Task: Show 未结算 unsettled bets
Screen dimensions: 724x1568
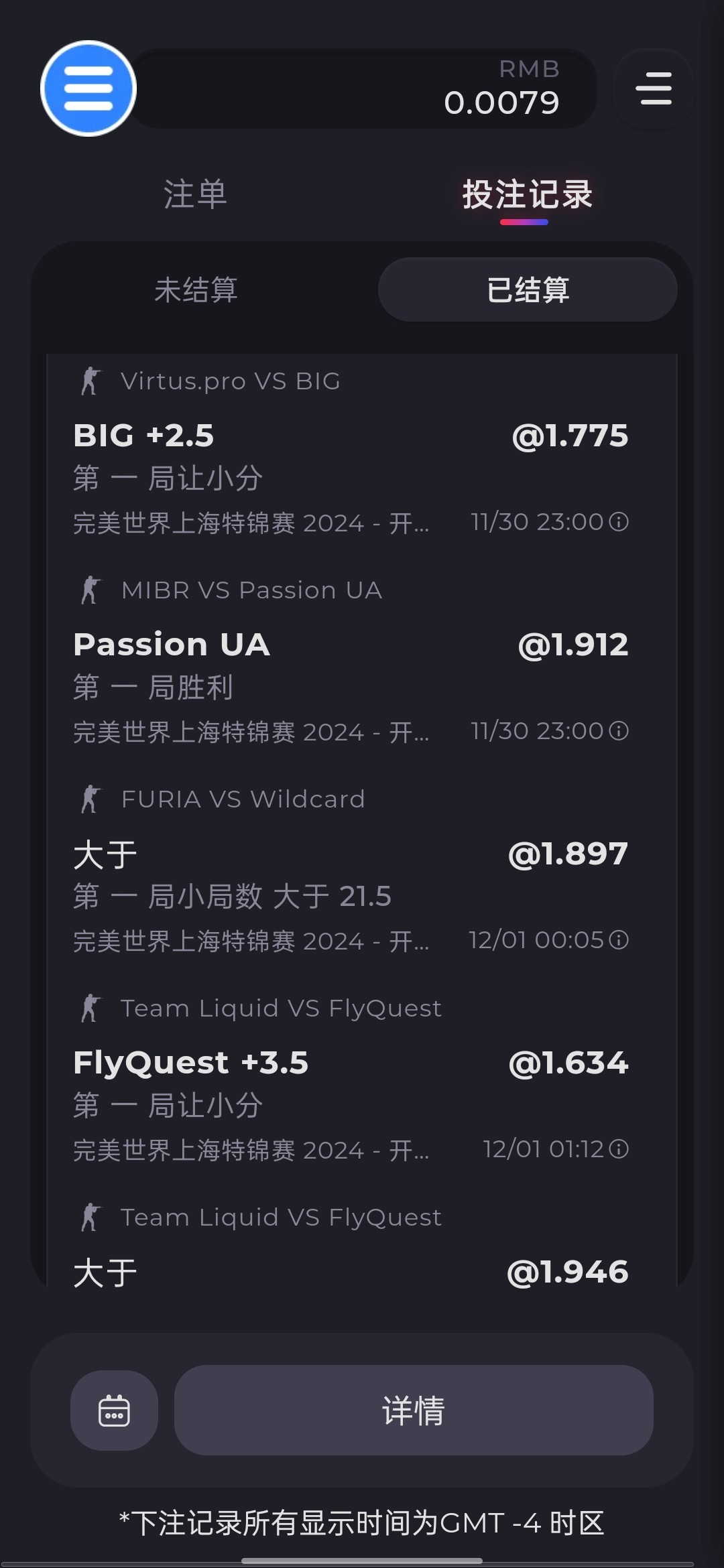Action: (196, 289)
